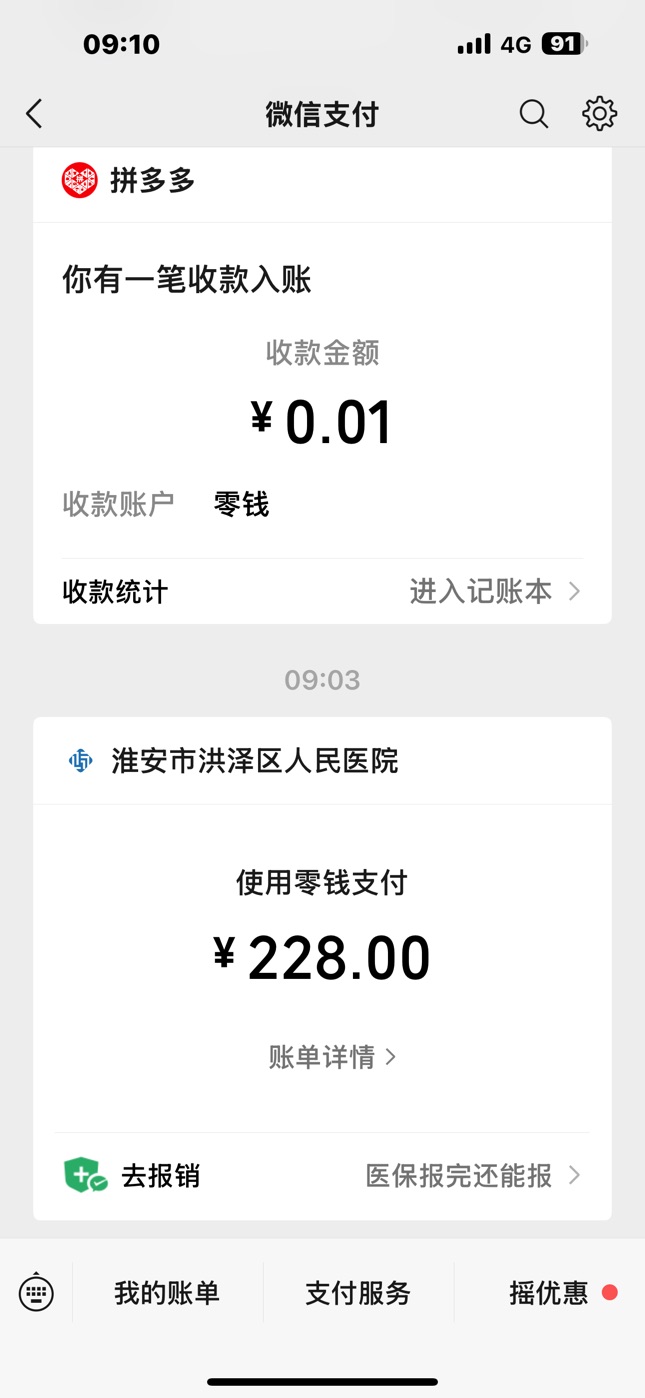Open the 淮安市洪泽区人民医院 payment card
This screenshot has width=645, height=1398.
(322, 930)
